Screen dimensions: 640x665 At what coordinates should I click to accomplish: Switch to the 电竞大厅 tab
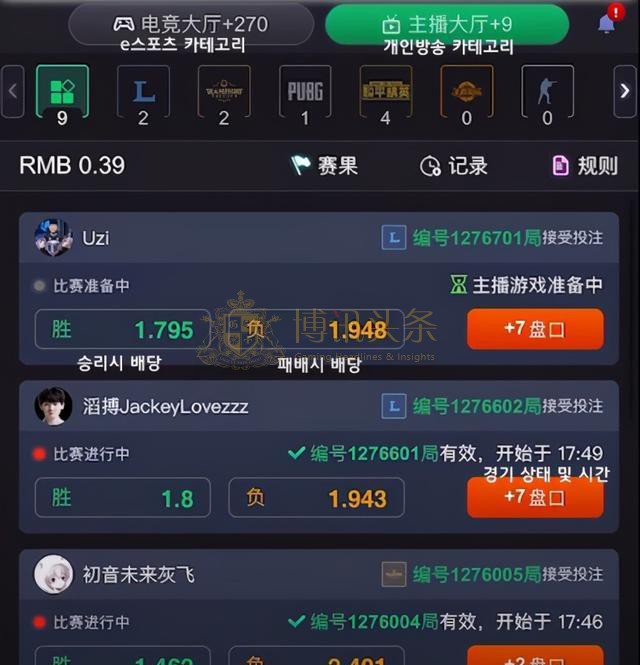tap(190, 23)
